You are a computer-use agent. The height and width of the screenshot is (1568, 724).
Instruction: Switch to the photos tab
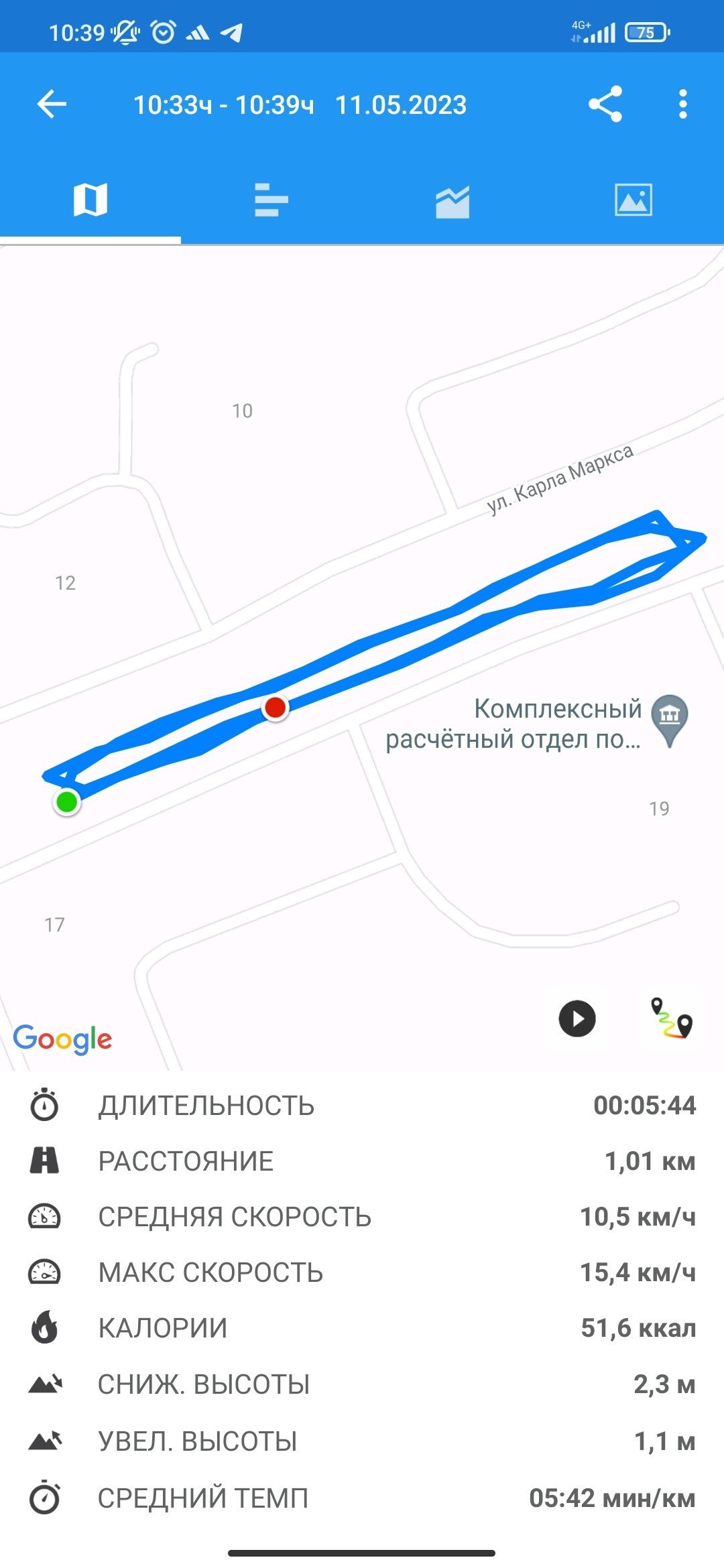click(x=633, y=200)
